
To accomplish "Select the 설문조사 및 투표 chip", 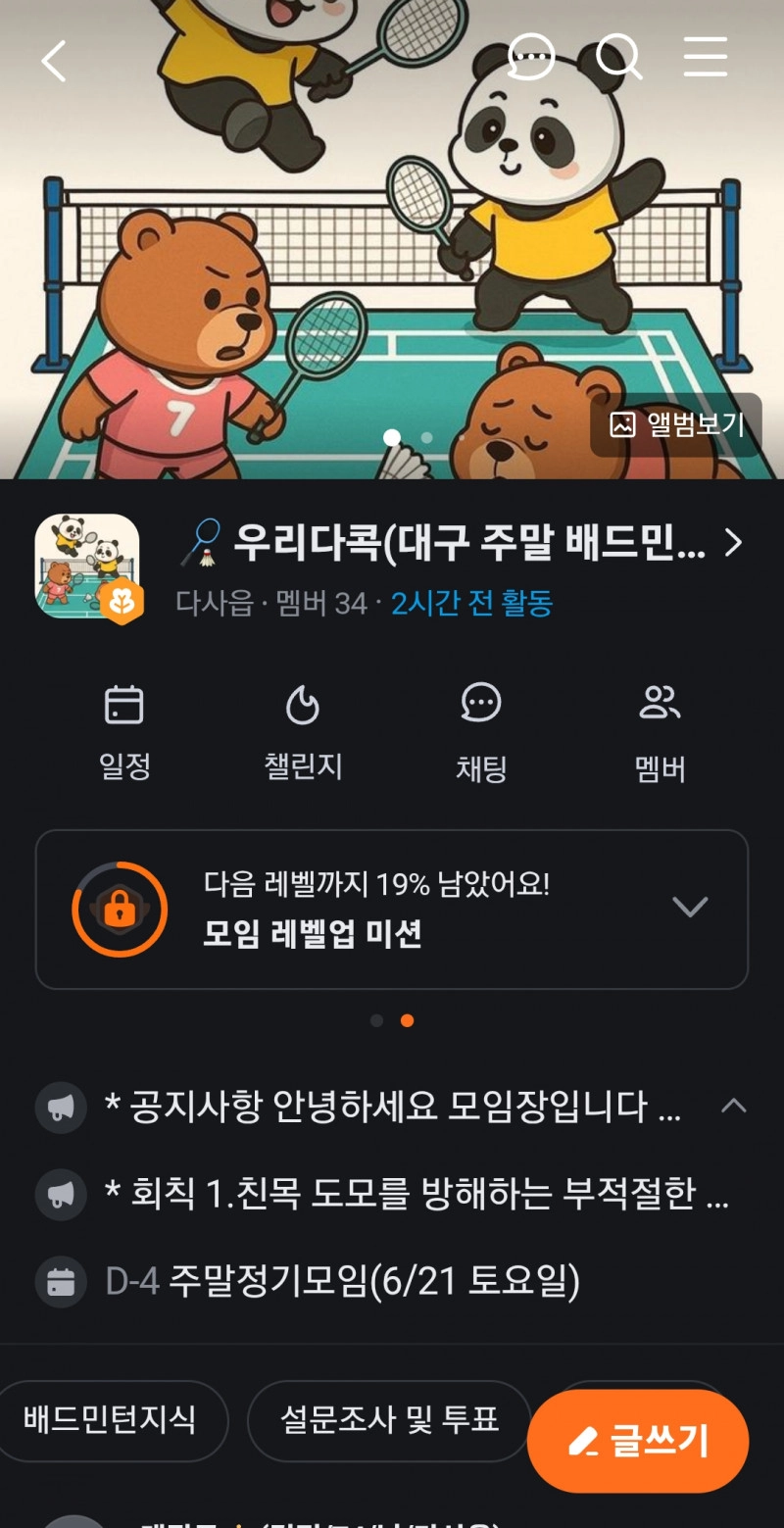I will (389, 1419).
